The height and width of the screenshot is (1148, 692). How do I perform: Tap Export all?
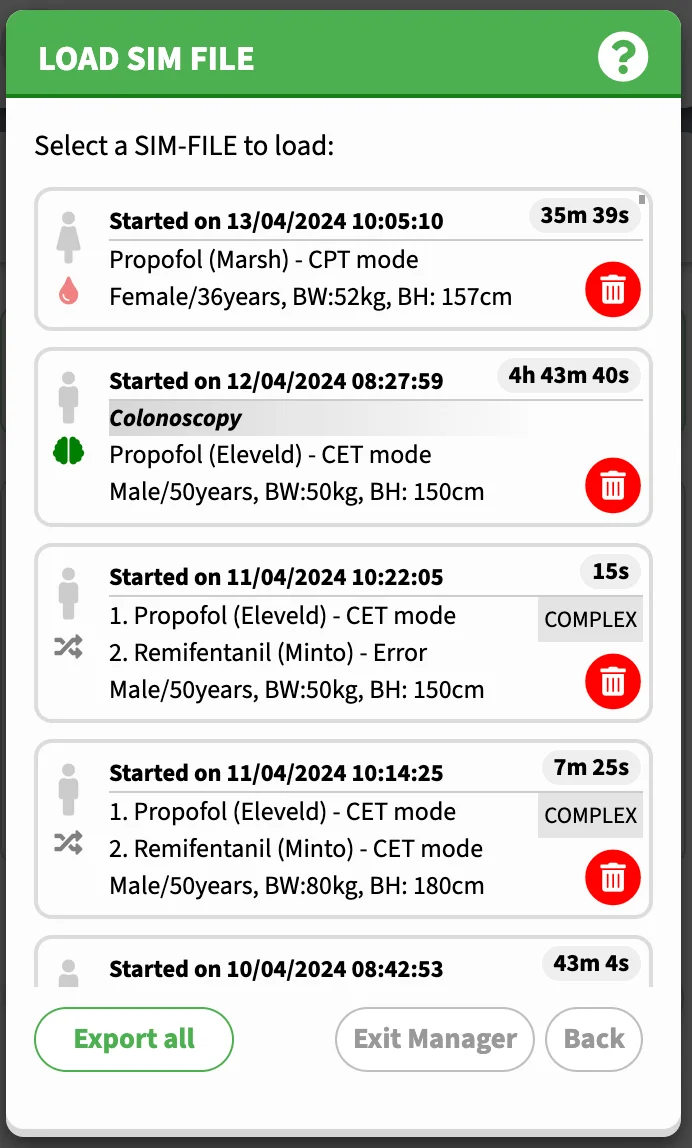134,1039
